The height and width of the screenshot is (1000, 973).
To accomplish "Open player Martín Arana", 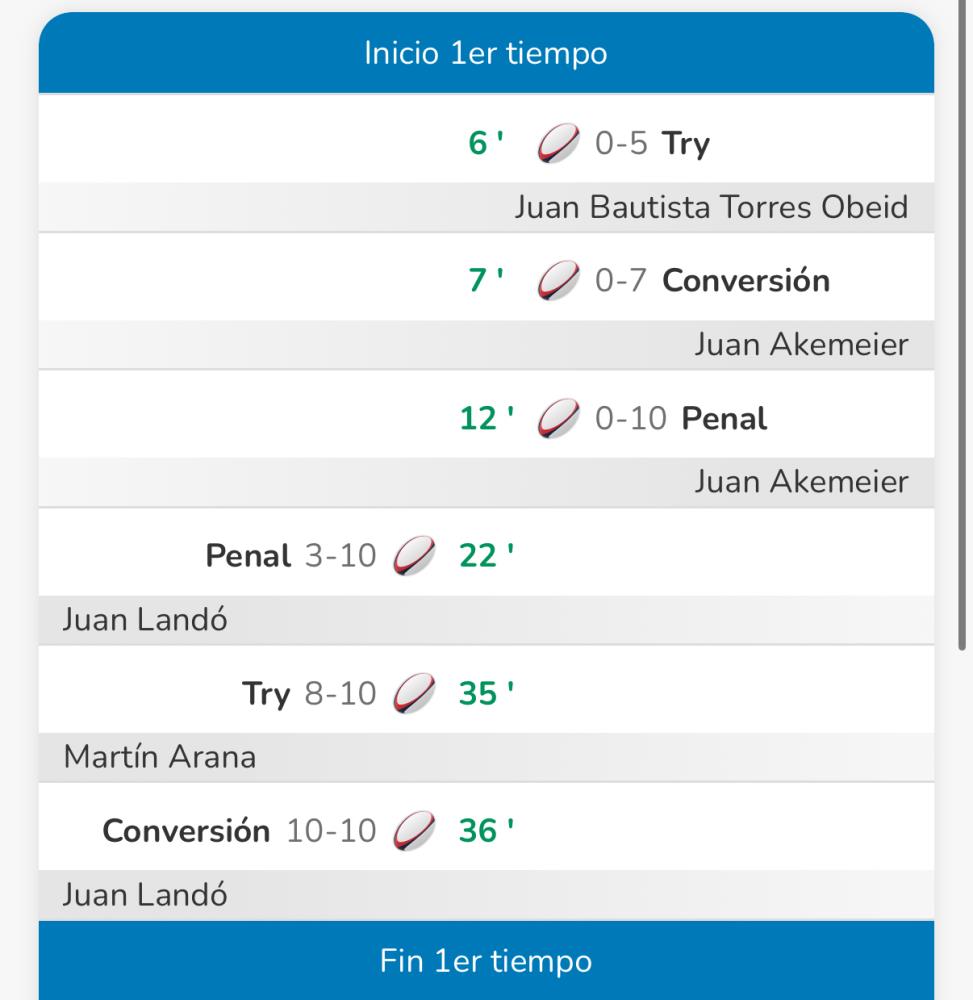I will pos(159,757).
